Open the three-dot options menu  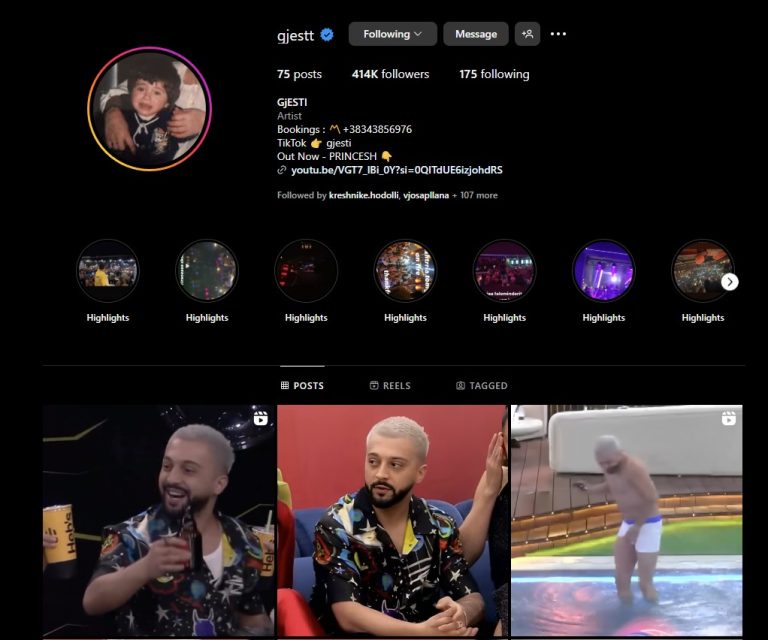[x=558, y=34]
